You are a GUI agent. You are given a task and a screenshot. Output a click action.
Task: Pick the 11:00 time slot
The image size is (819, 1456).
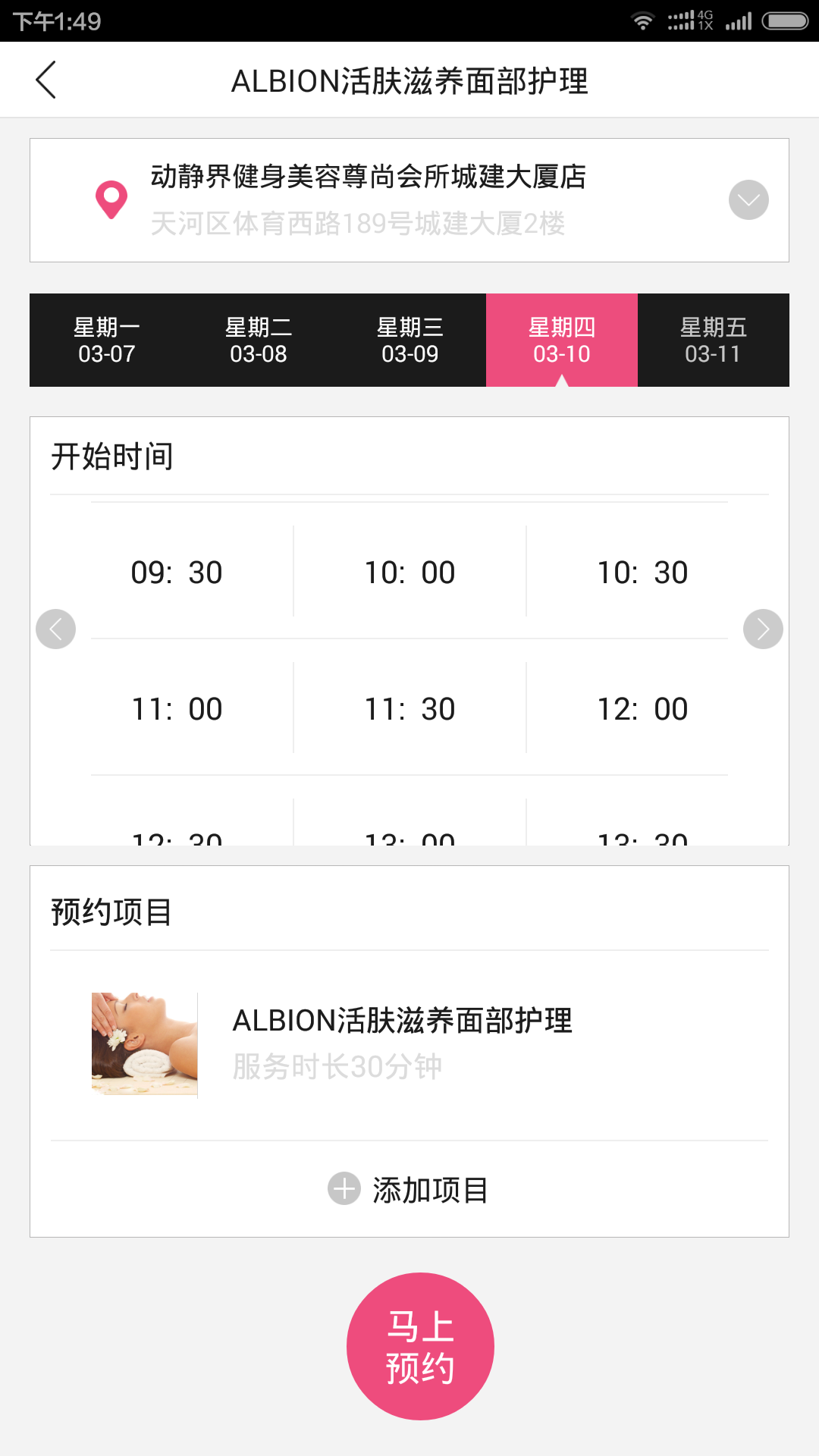(x=177, y=709)
